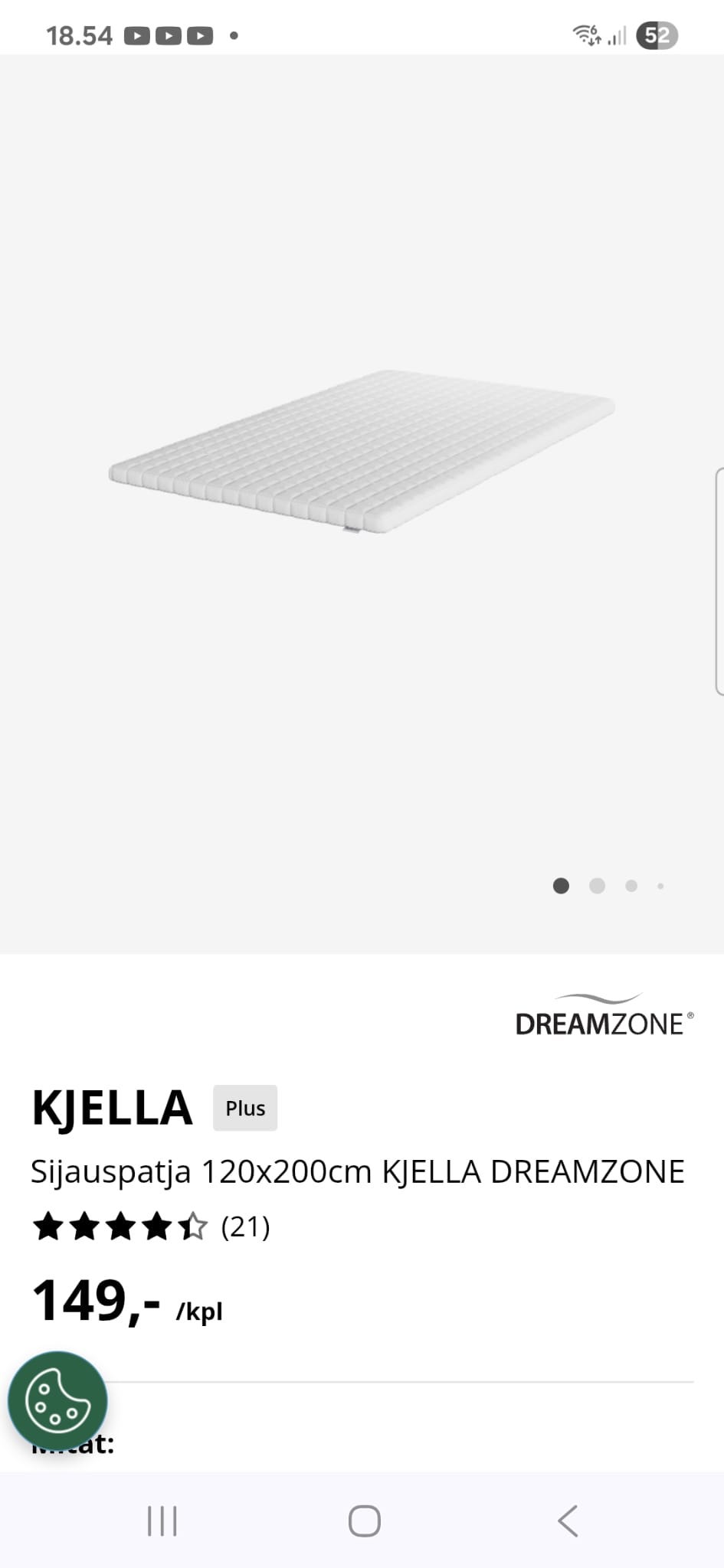Image resolution: width=724 pixels, height=1568 pixels.
Task: Tap the Android back navigation icon
Action: (567, 1521)
